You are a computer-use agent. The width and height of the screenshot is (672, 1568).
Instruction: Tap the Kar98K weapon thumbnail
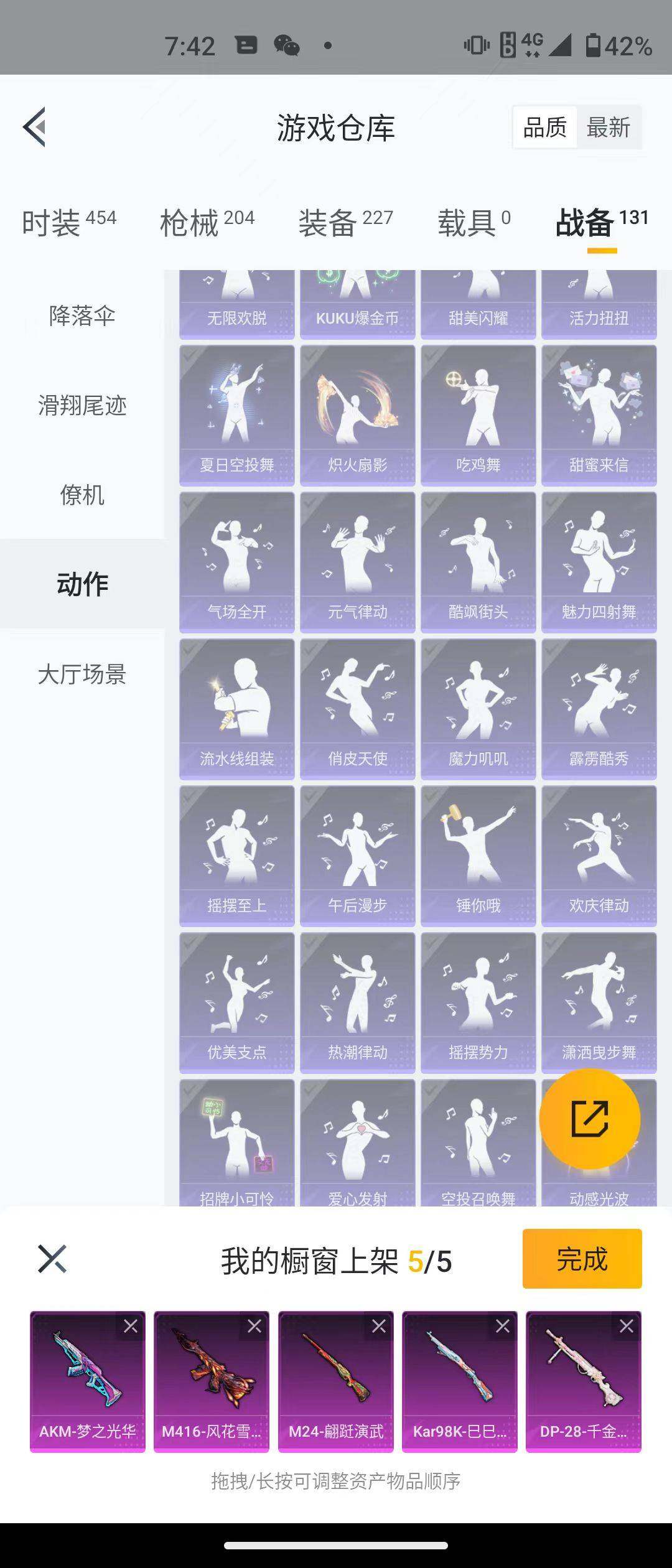pyautogui.click(x=460, y=1388)
